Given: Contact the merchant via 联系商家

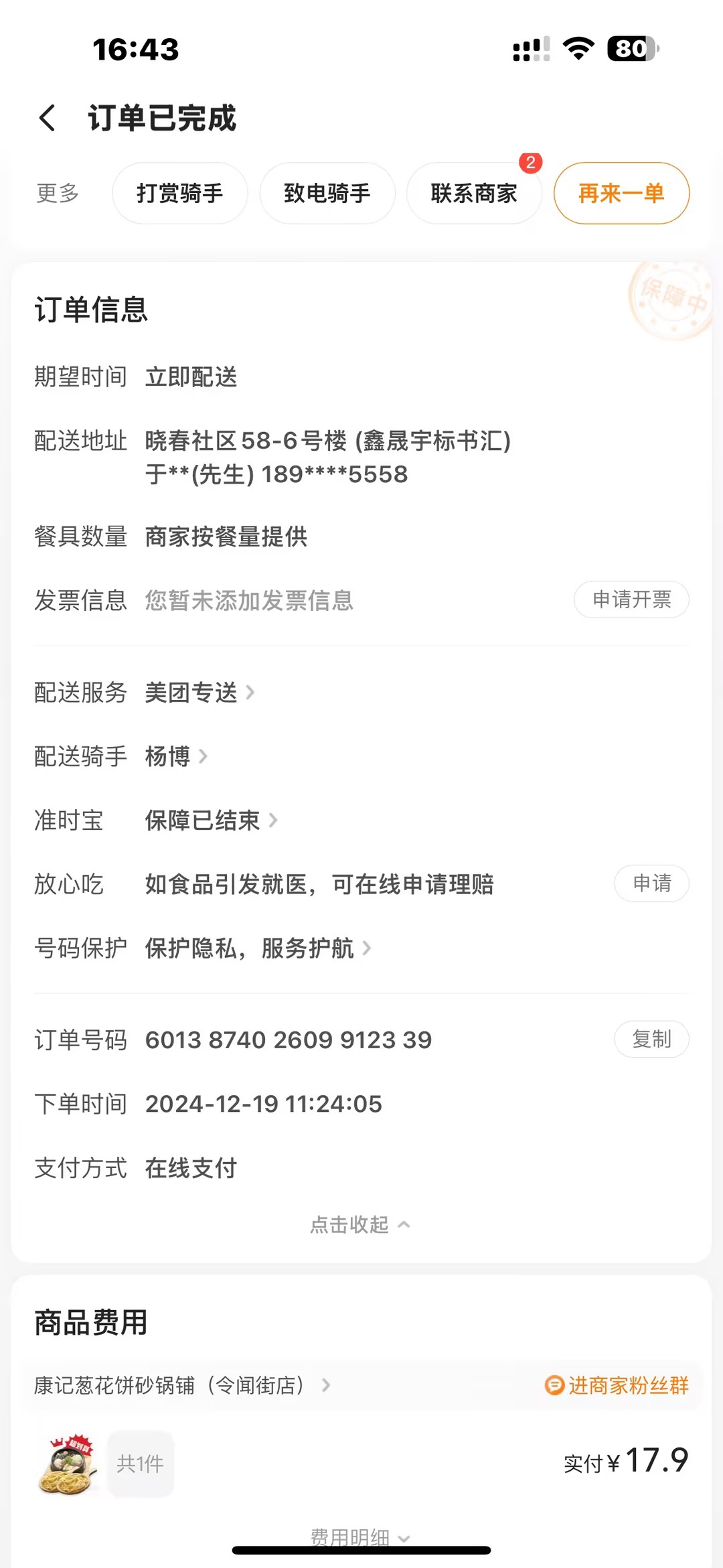Looking at the screenshot, I should [x=473, y=194].
